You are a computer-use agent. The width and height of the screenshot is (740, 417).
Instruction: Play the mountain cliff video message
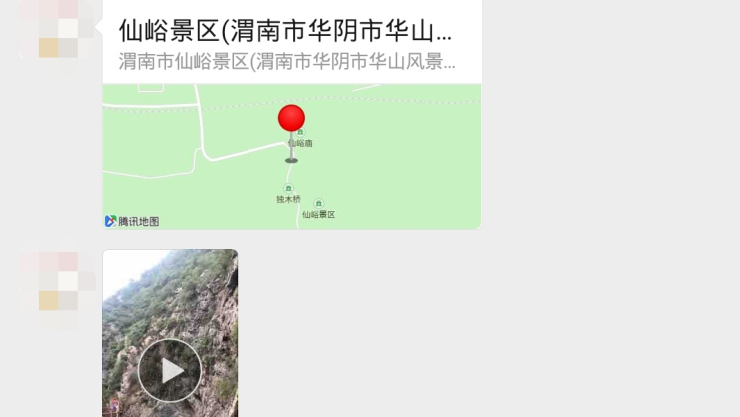[170, 371]
